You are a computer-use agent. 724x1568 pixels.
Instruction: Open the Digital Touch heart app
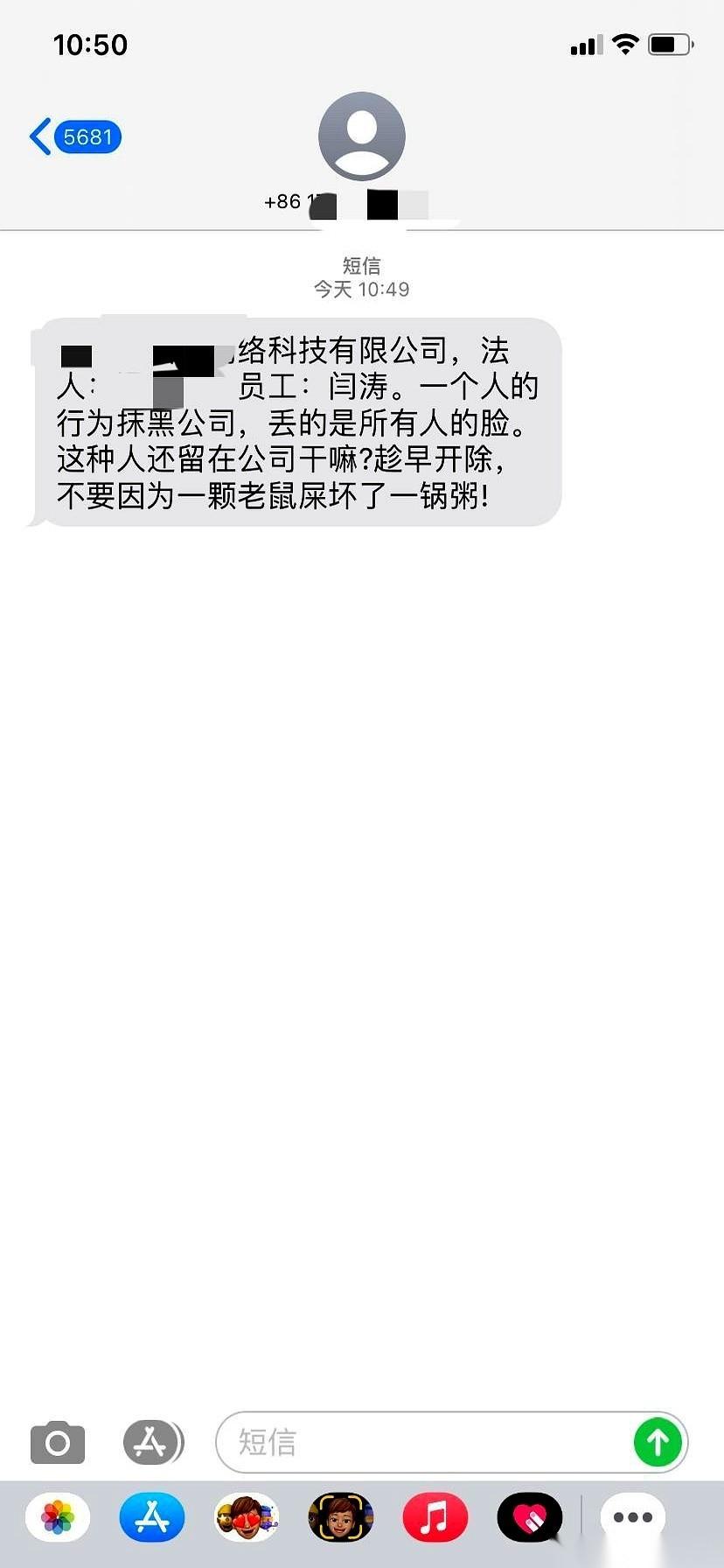coord(530,1518)
